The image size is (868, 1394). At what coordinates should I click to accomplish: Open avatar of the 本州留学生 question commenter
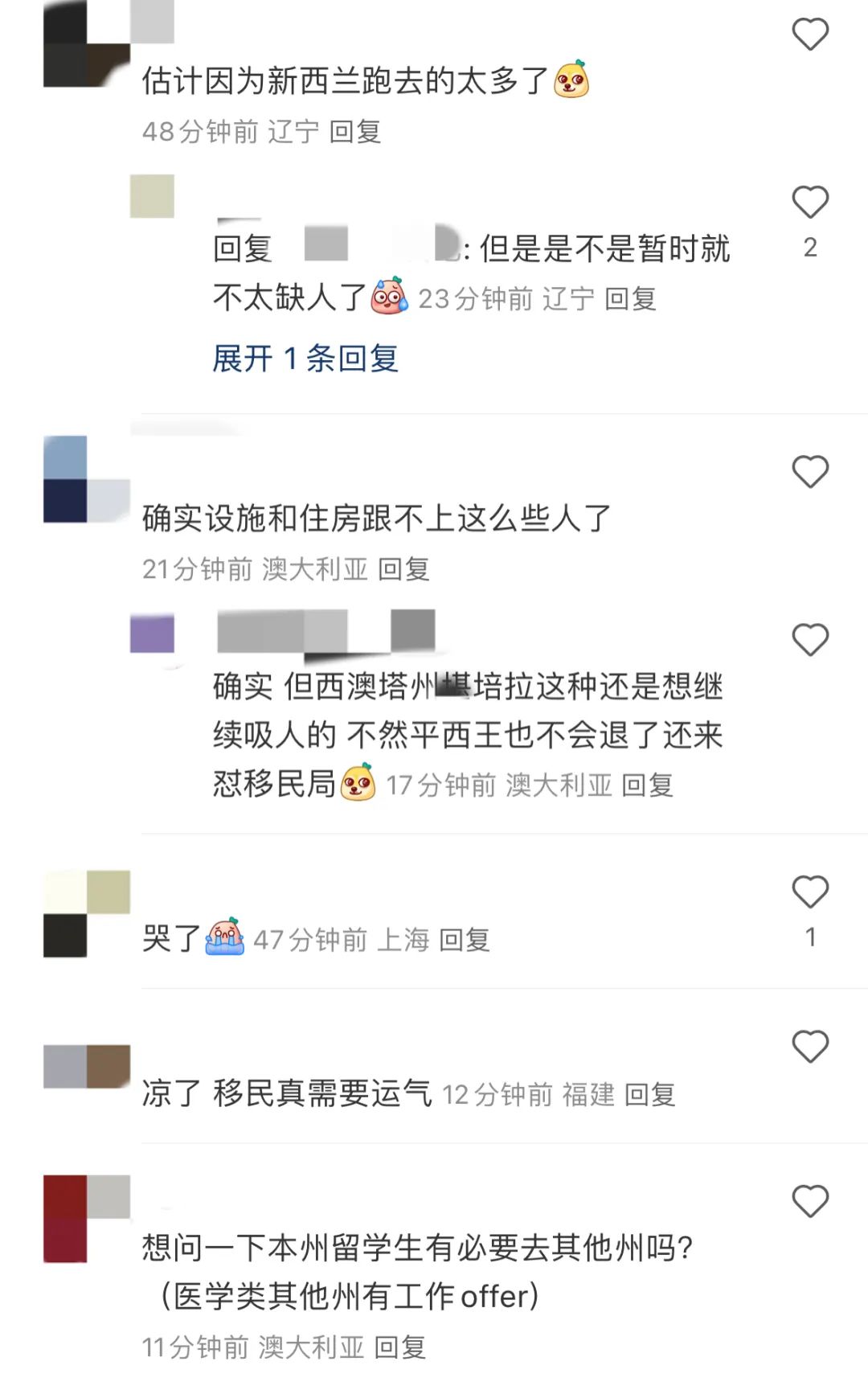coord(86,1219)
